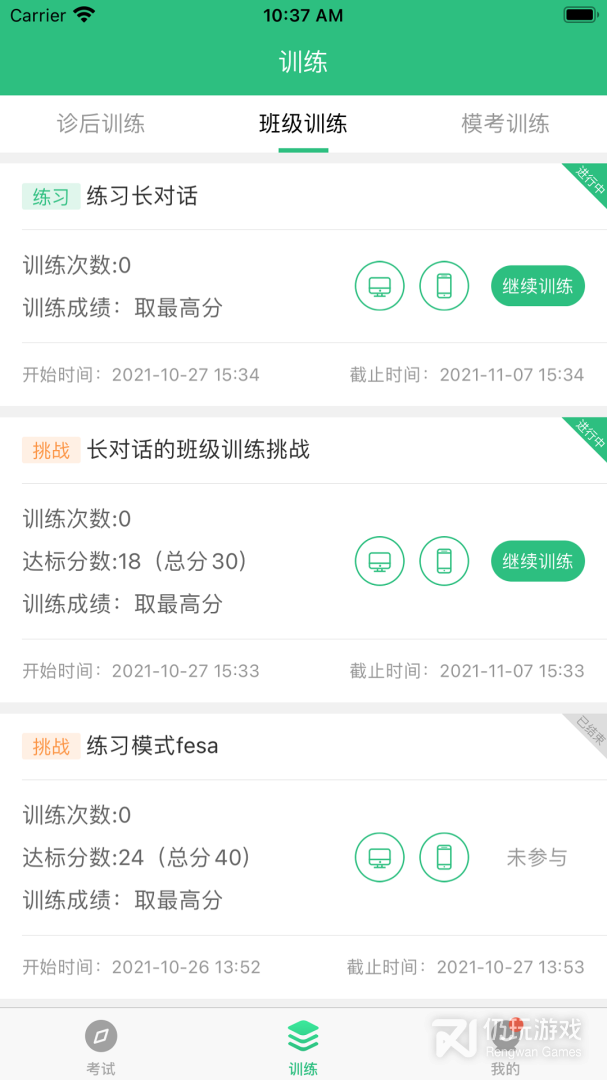Choose computer mode for 长对话的班级训练挑战

click(380, 561)
